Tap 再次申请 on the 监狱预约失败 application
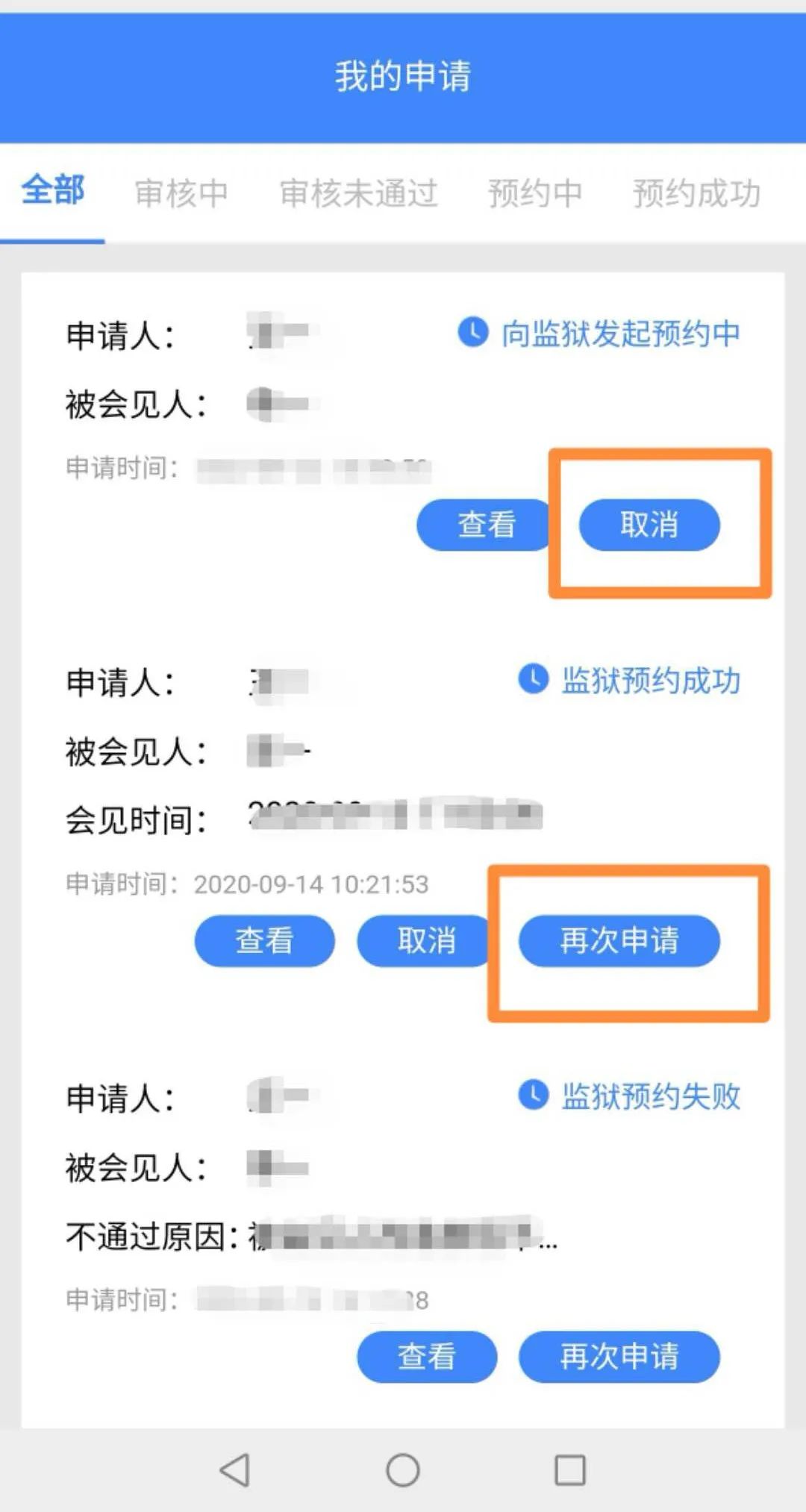 (619, 1356)
